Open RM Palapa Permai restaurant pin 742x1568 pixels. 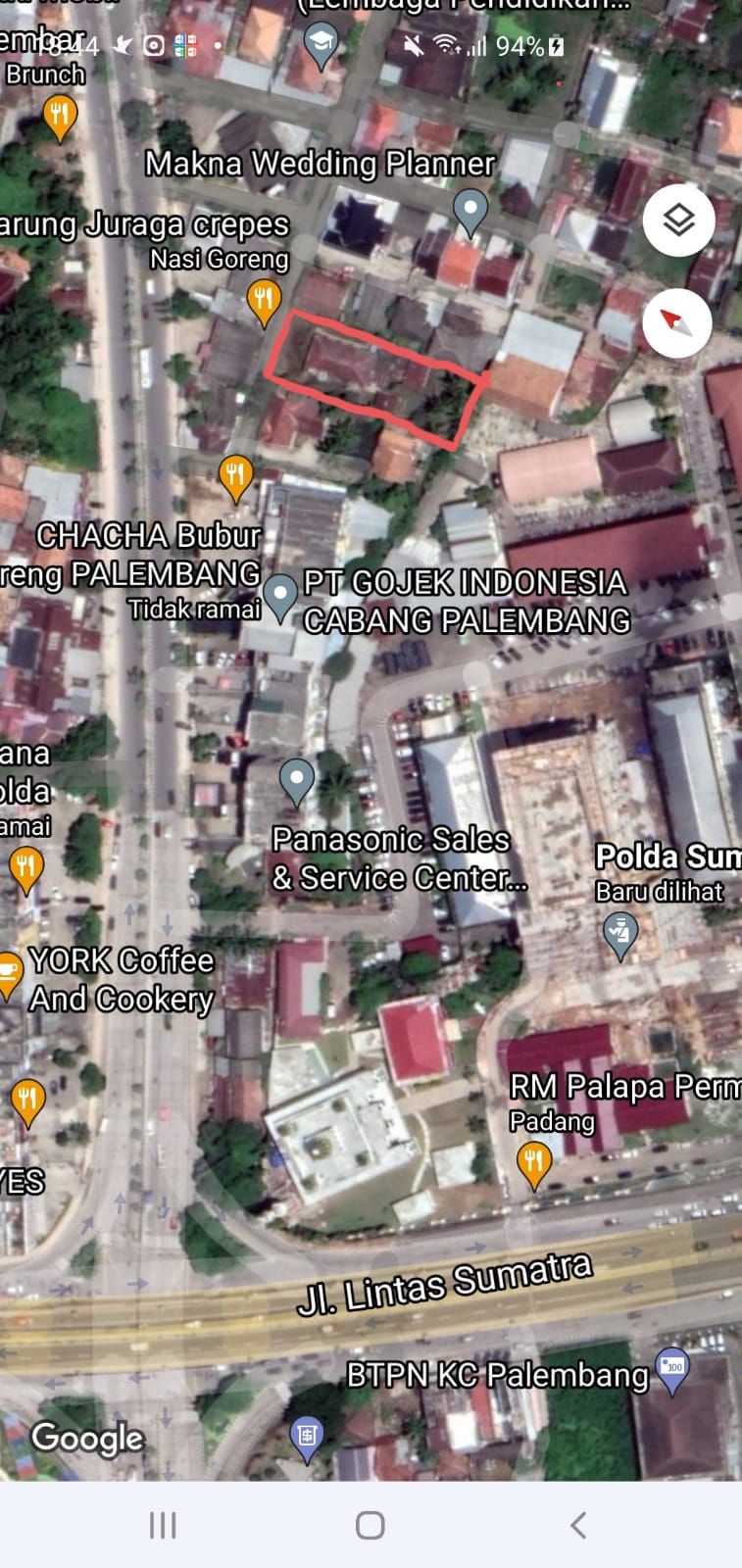pyautogui.click(x=534, y=1165)
